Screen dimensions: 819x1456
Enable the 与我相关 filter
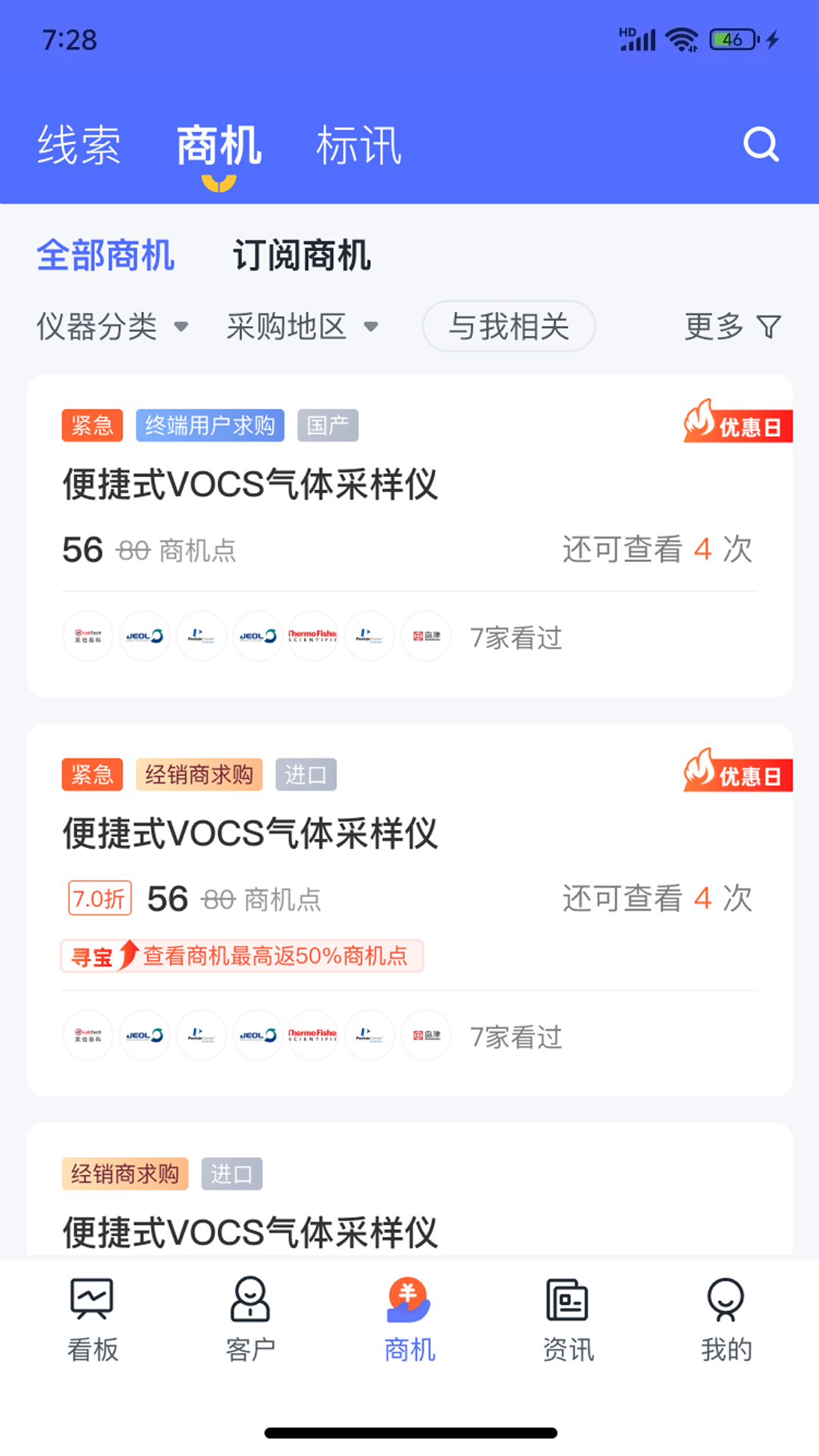(508, 326)
